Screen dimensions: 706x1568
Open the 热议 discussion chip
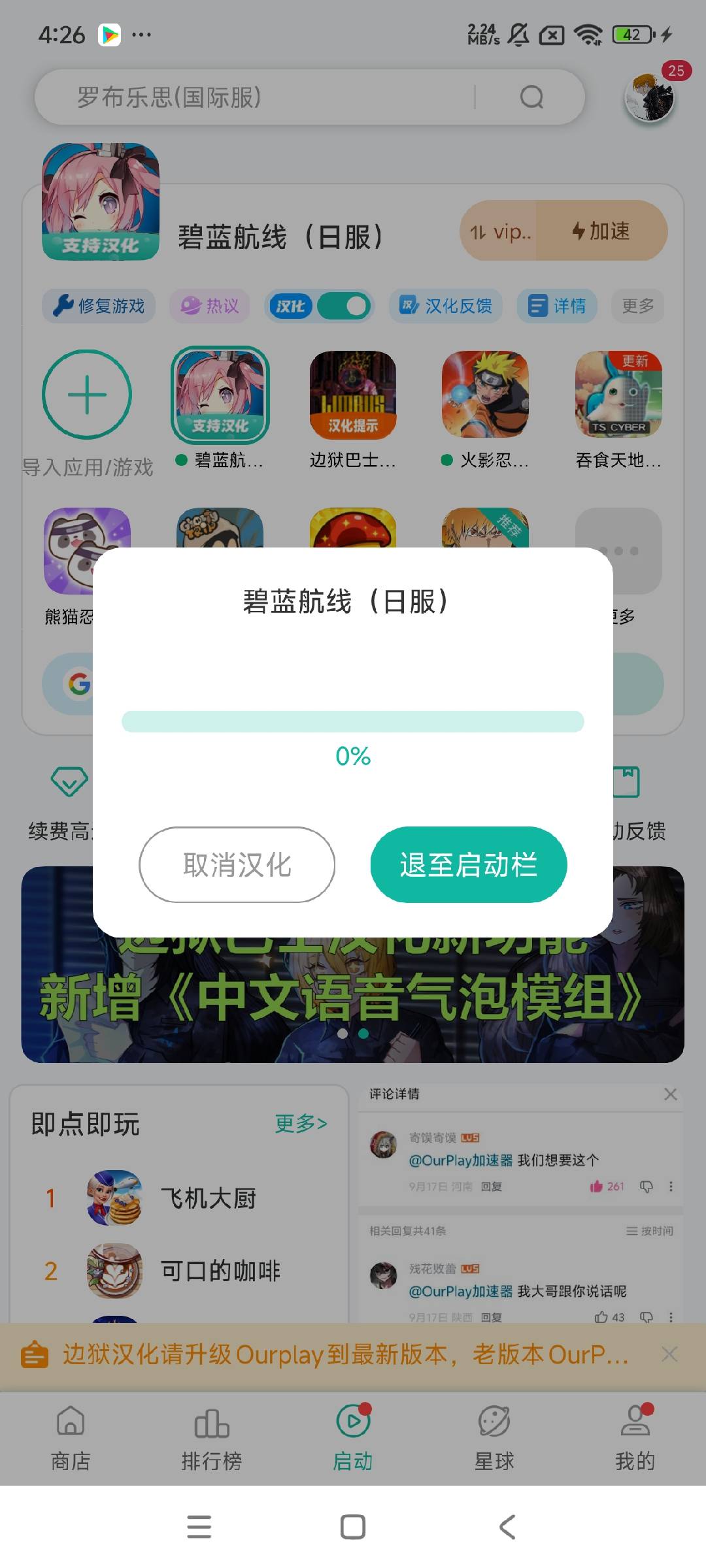click(210, 306)
